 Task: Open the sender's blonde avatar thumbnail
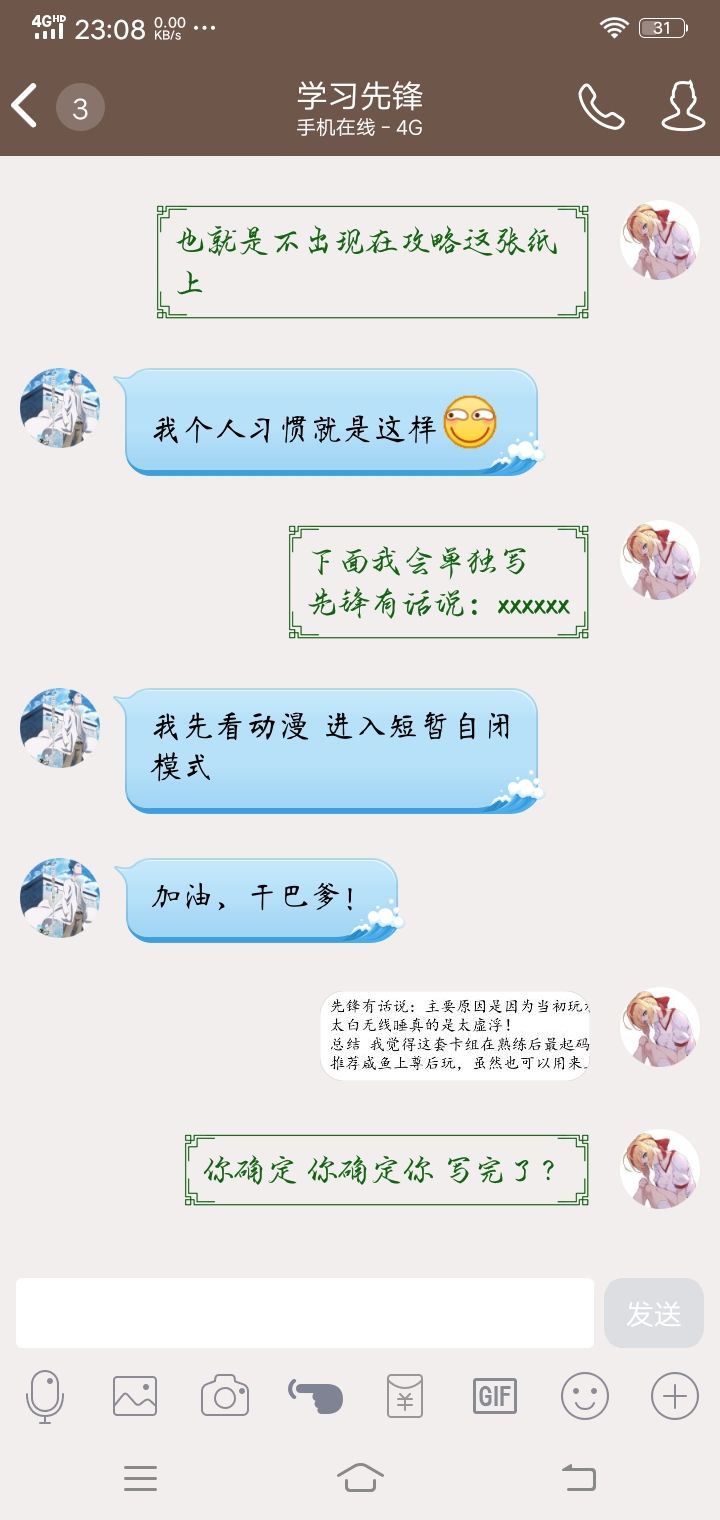point(658,240)
